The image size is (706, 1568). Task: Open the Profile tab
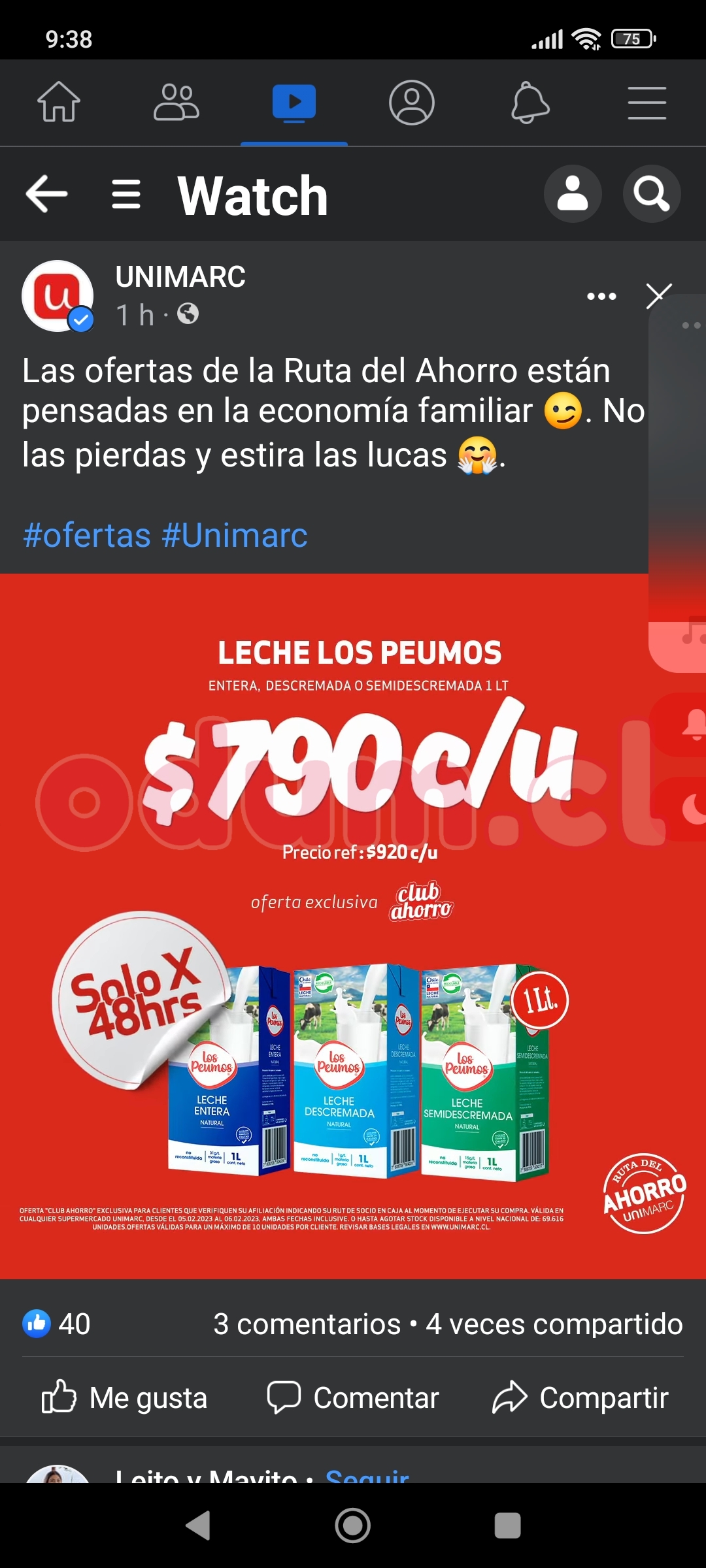pos(411,103)
